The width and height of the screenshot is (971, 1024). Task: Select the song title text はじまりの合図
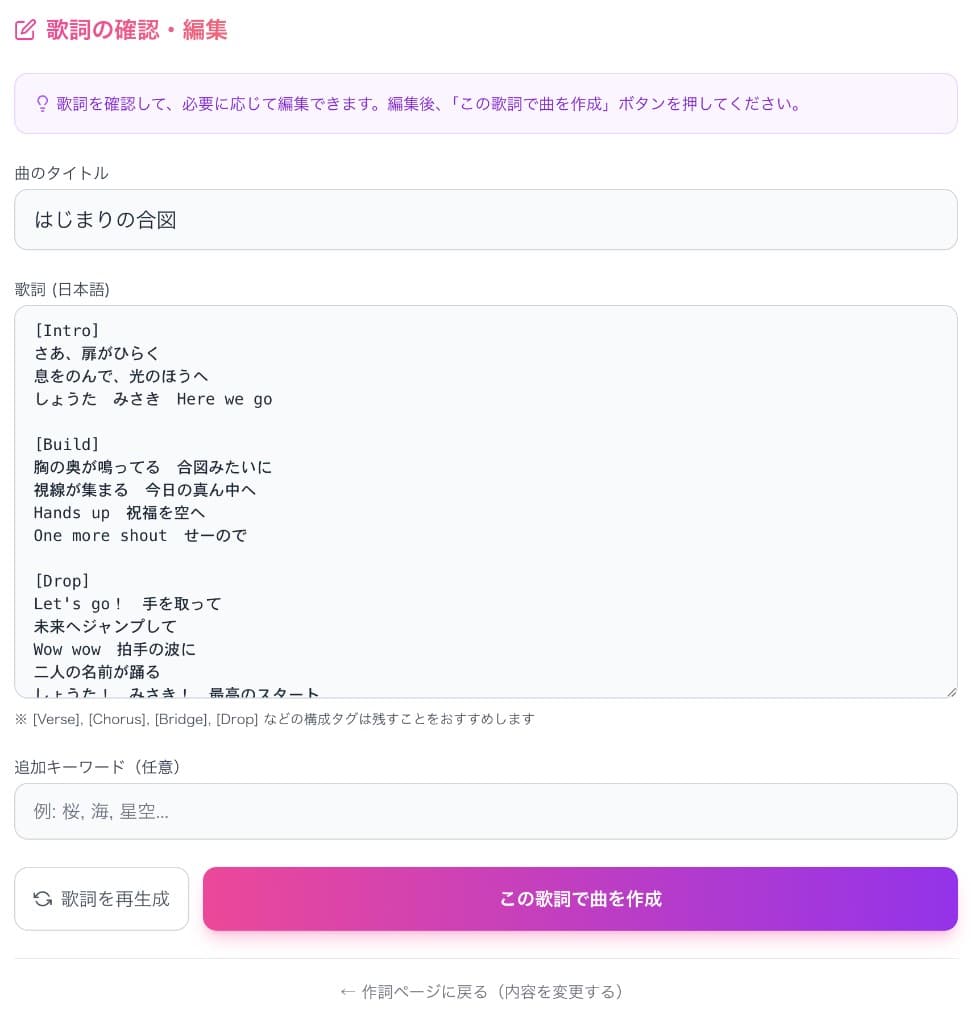click(105, 219)
